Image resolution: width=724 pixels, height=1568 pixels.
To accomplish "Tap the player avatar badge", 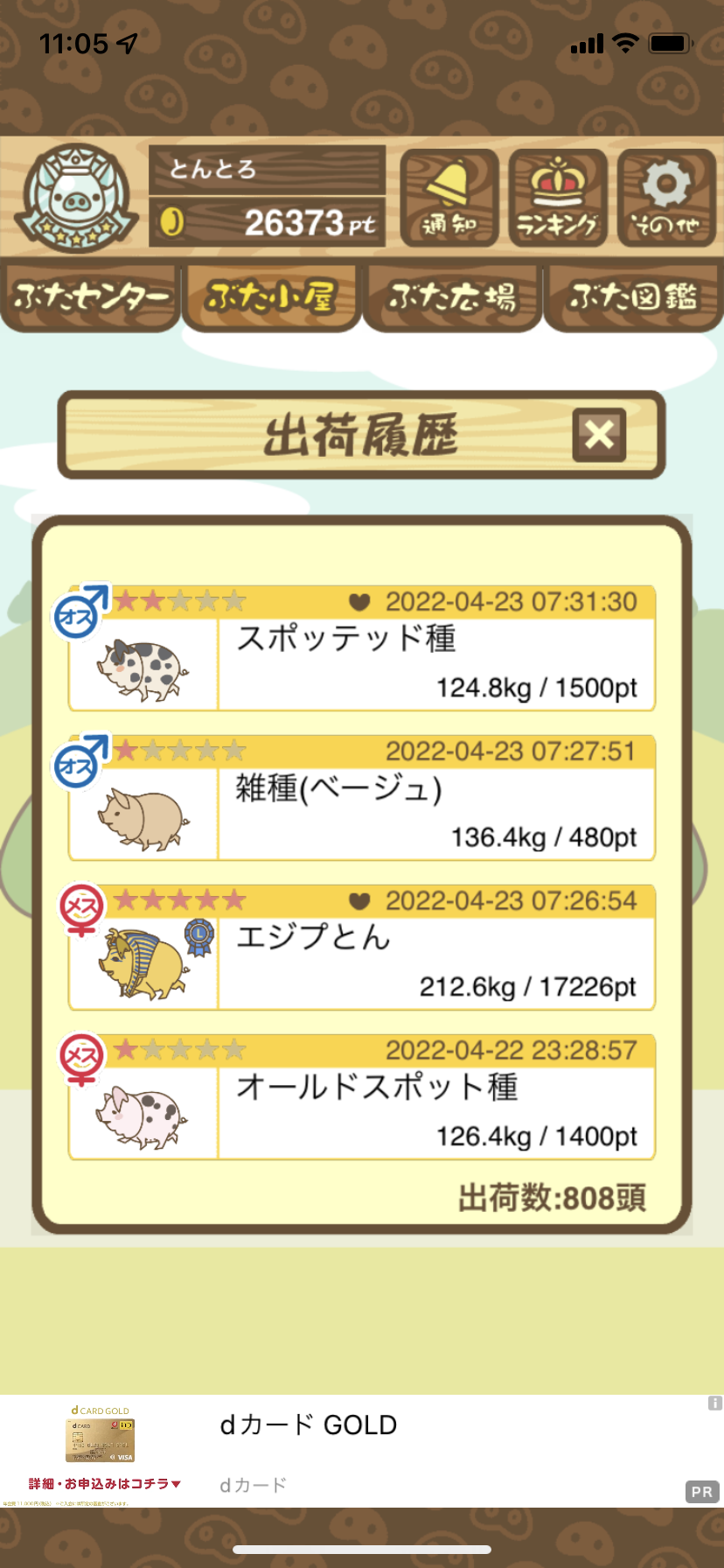I will coord(77,198).
